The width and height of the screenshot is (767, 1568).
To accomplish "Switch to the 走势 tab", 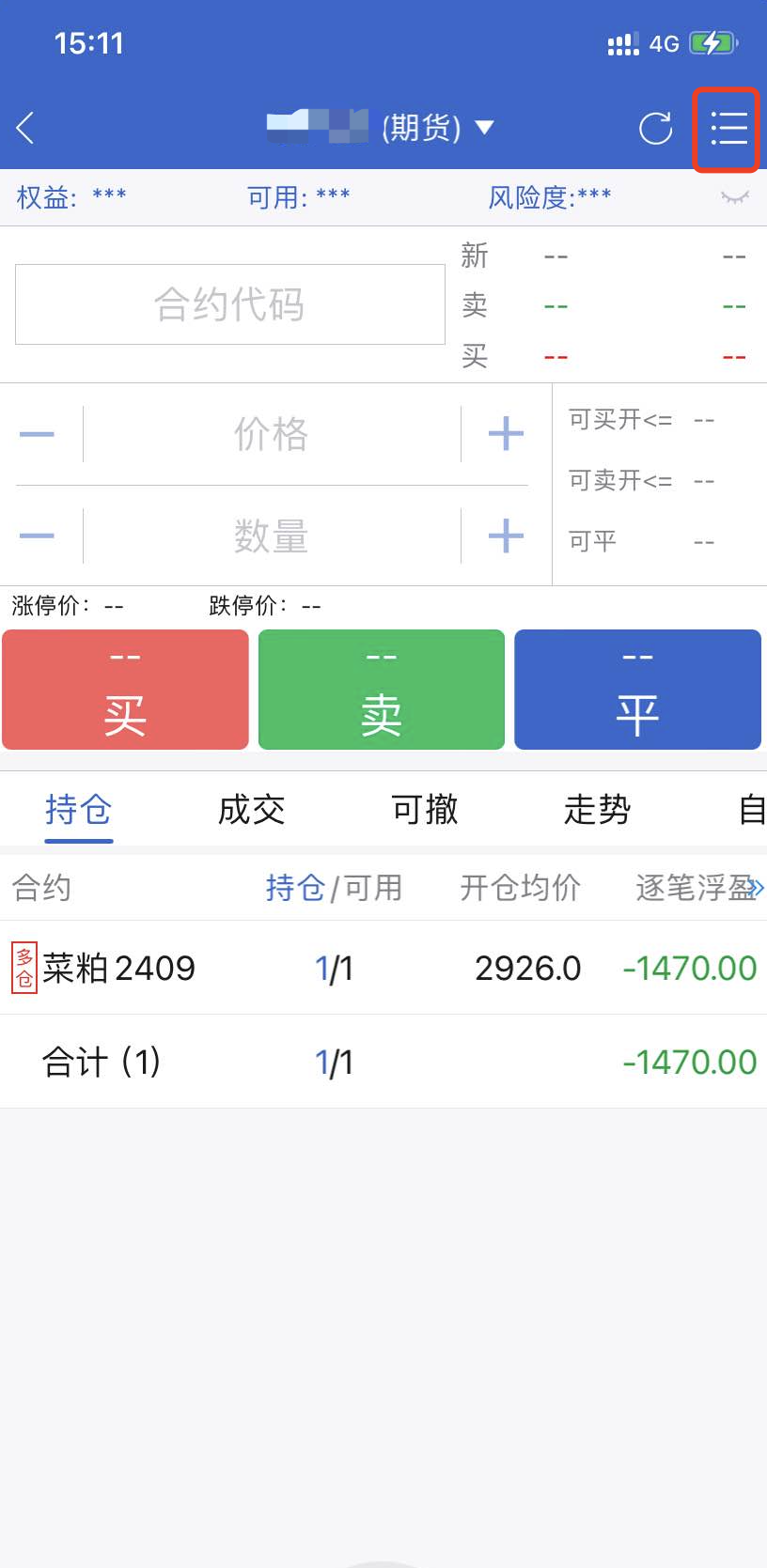I will pos(597,809).
